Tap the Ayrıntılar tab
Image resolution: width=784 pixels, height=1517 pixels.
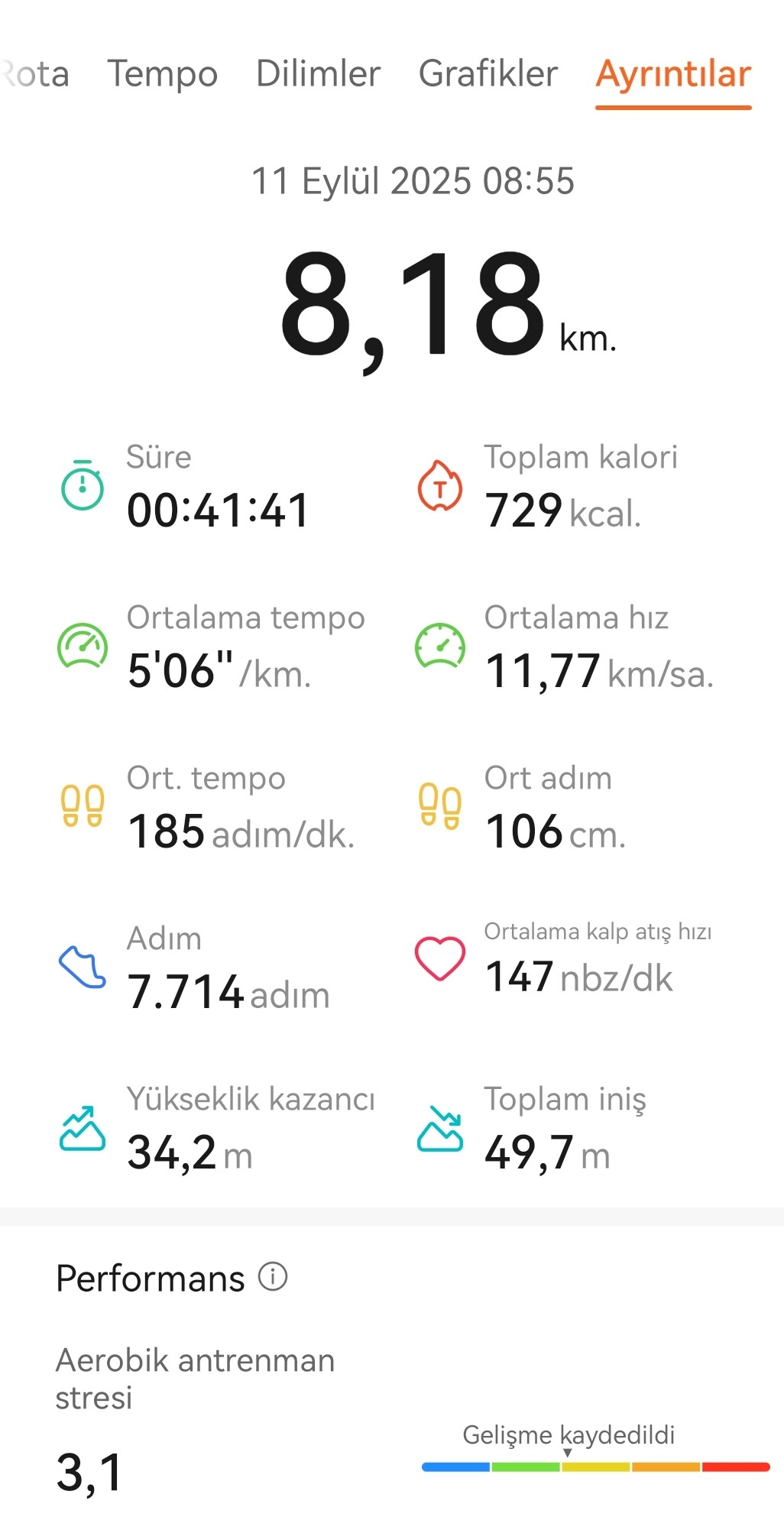pyautogui.click(x=673, y=74)
